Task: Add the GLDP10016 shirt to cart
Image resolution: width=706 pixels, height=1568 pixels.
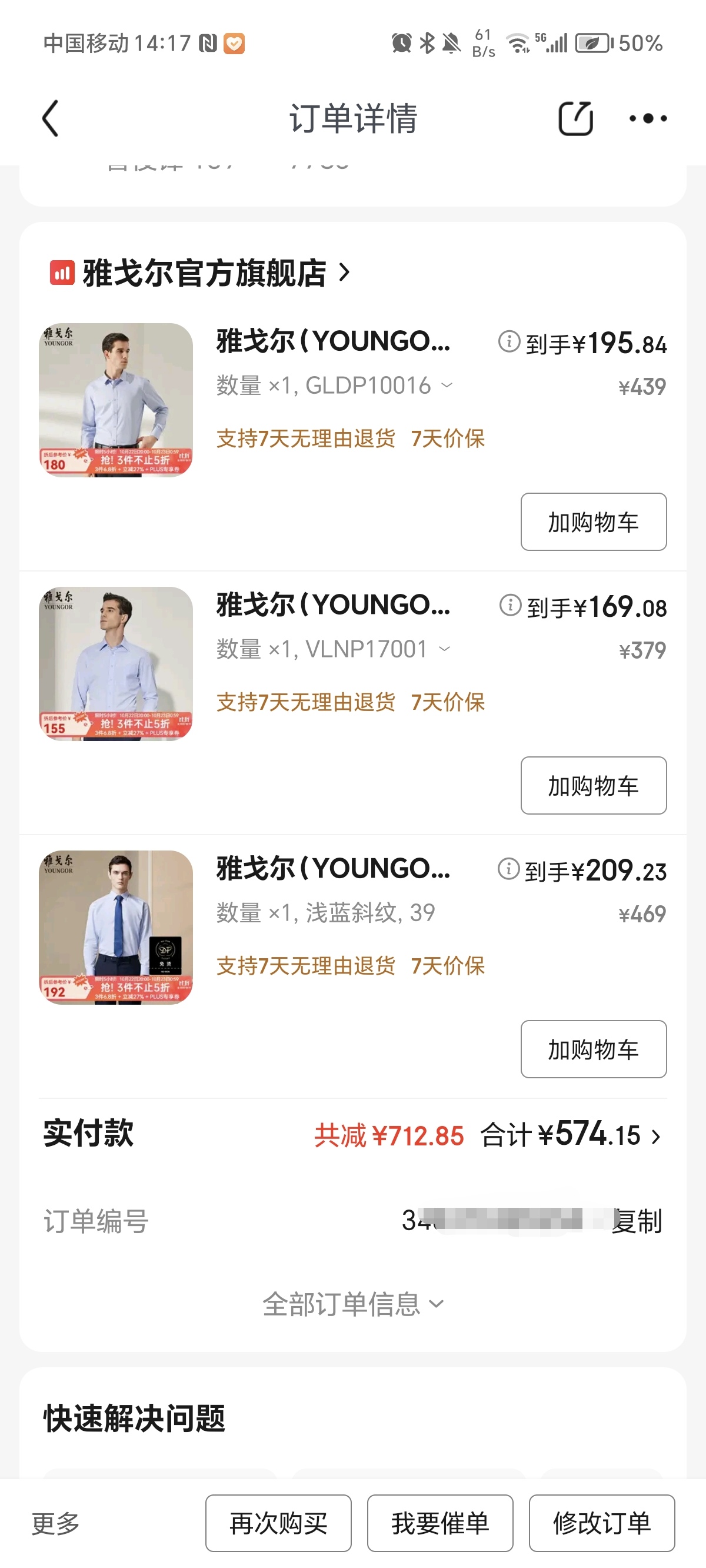Action: (x=594, y=522)
